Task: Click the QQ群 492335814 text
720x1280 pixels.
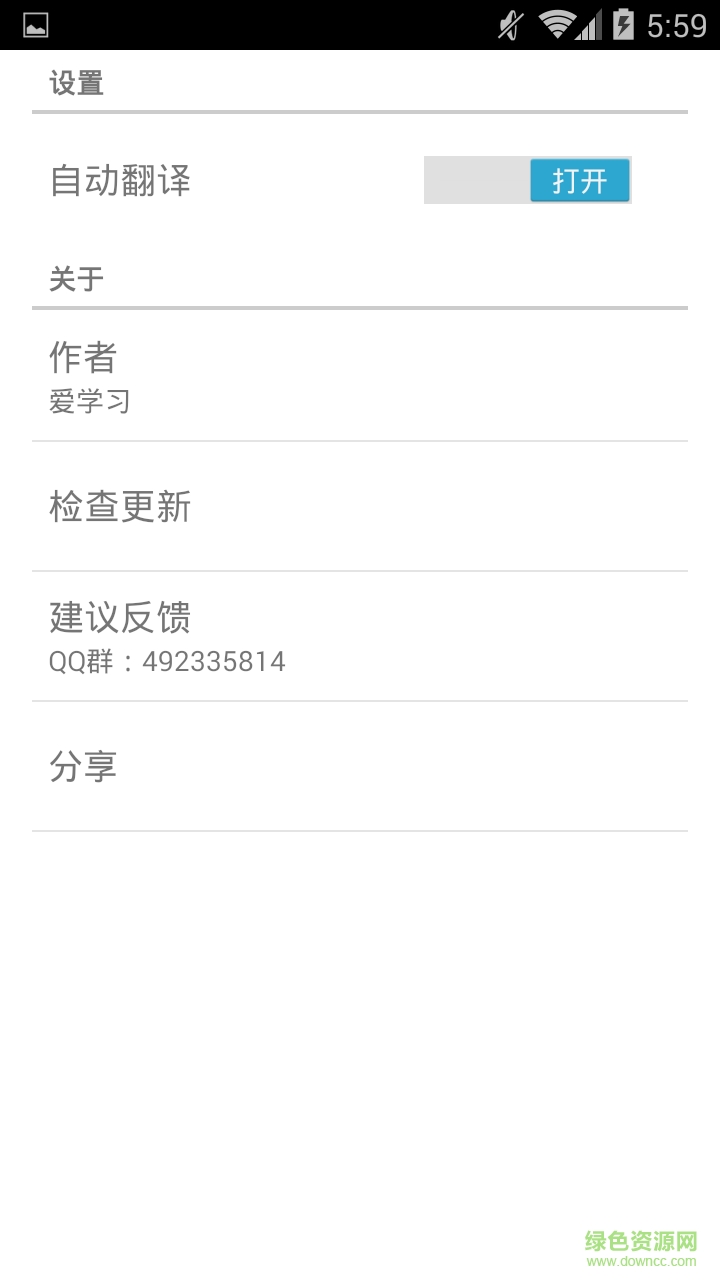Action: click(167, 661)
